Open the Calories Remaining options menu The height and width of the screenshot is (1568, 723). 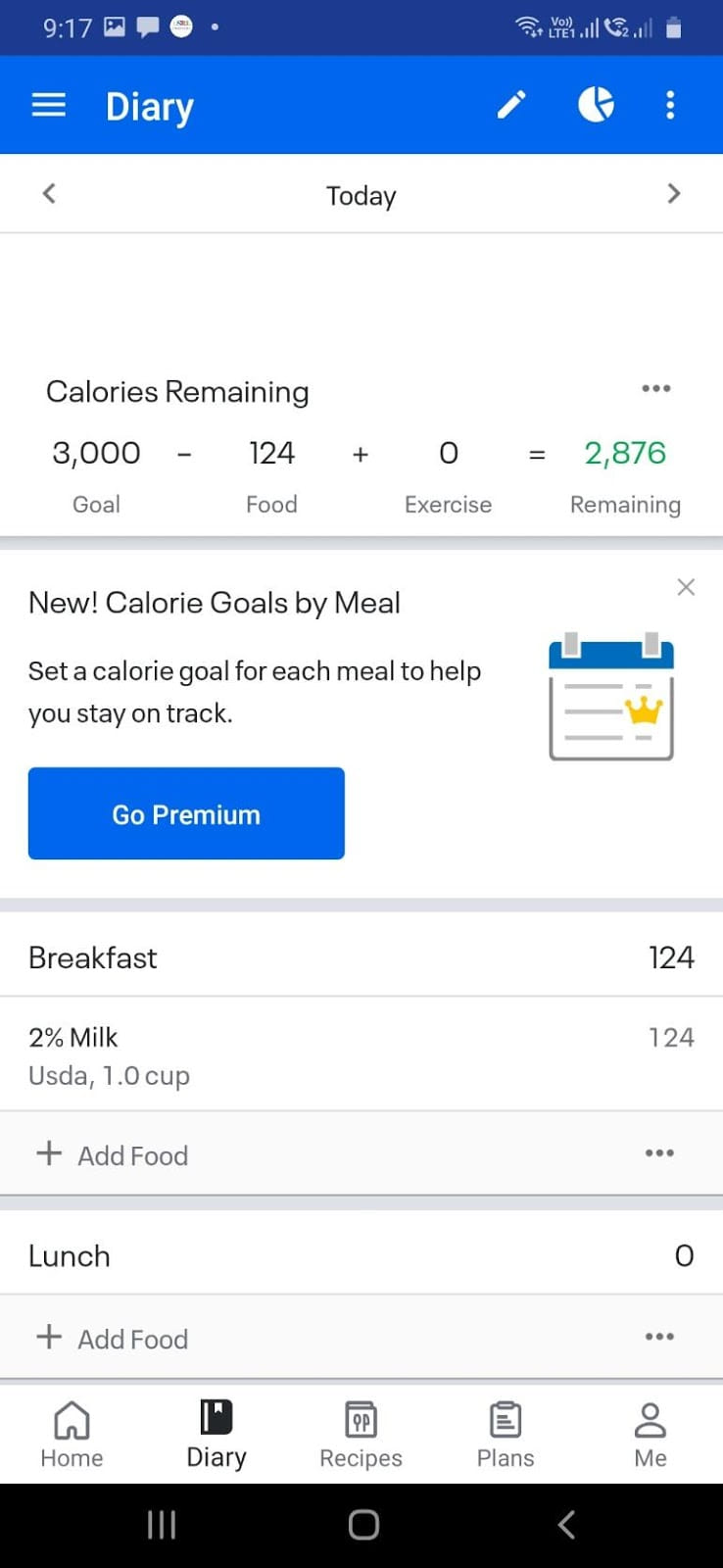655,388
